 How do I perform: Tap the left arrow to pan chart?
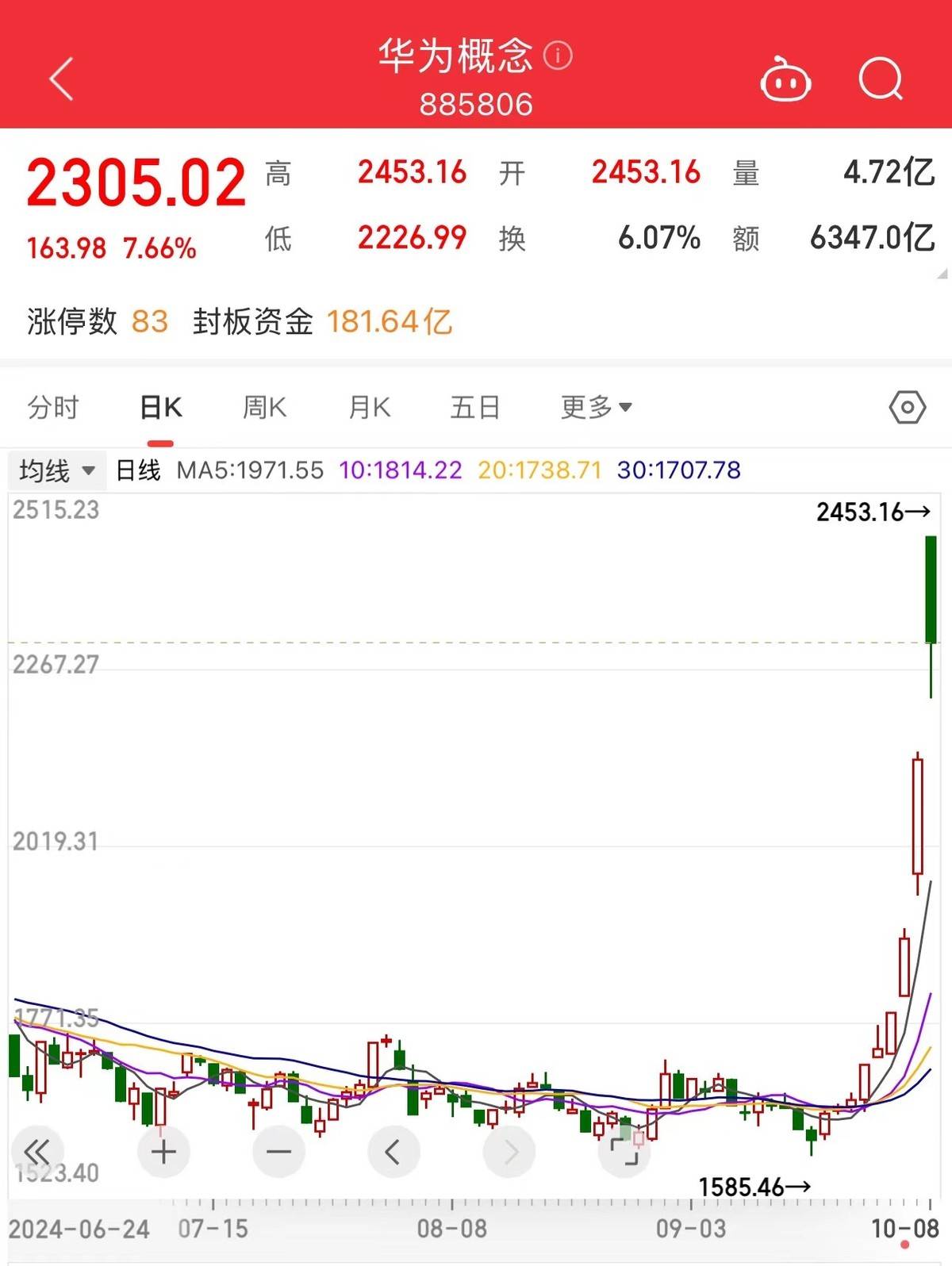pos(394,1151)
